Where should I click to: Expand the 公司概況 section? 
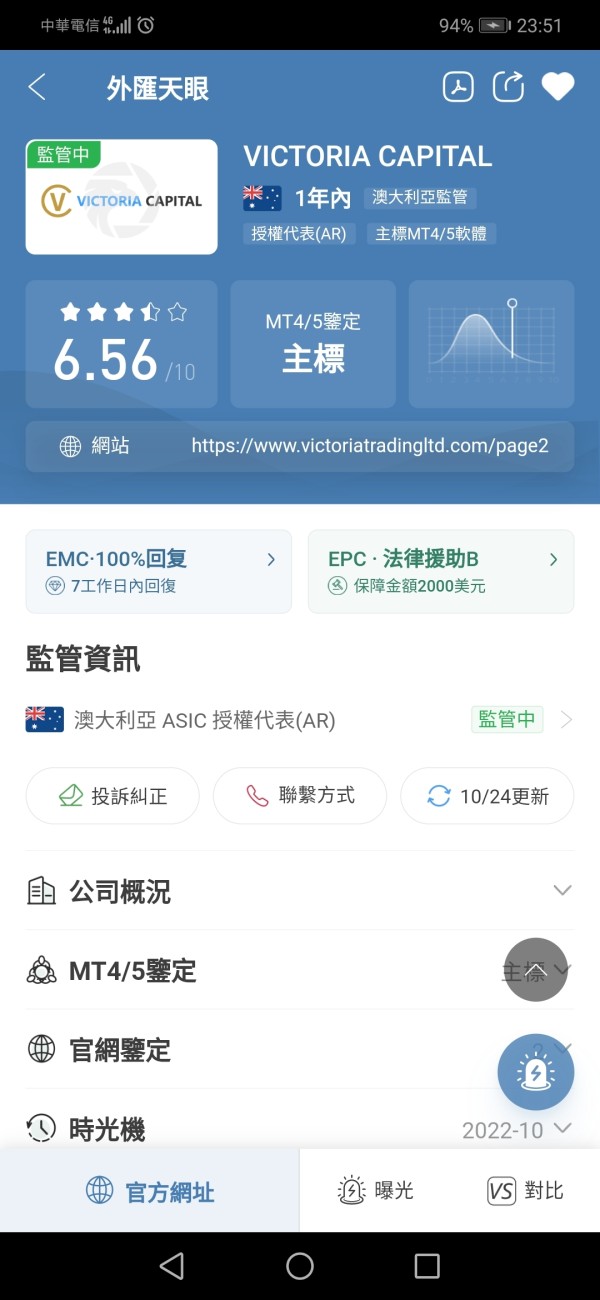300,891
